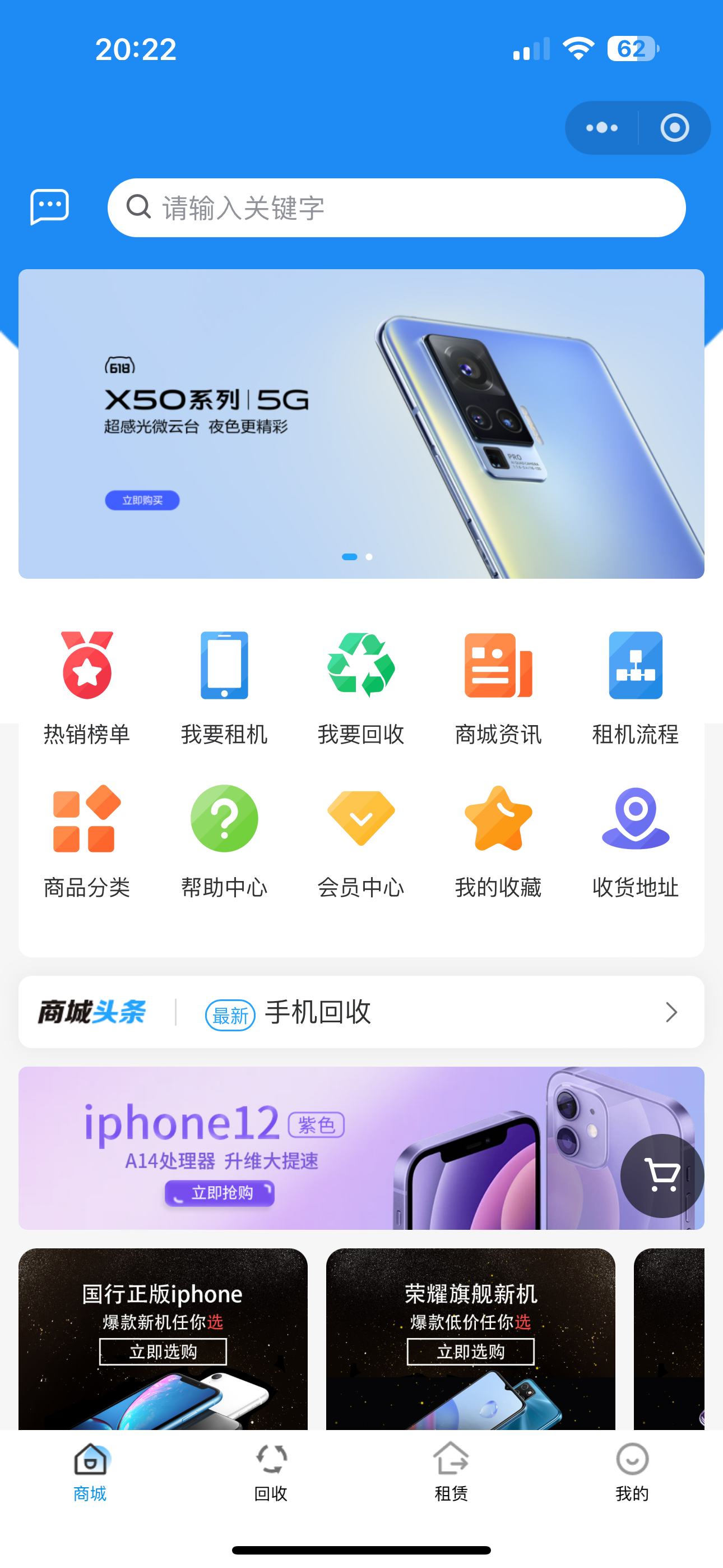Open 收货地址 shipping address
The image size is (723, 1568).
click(x=636, y=841)
